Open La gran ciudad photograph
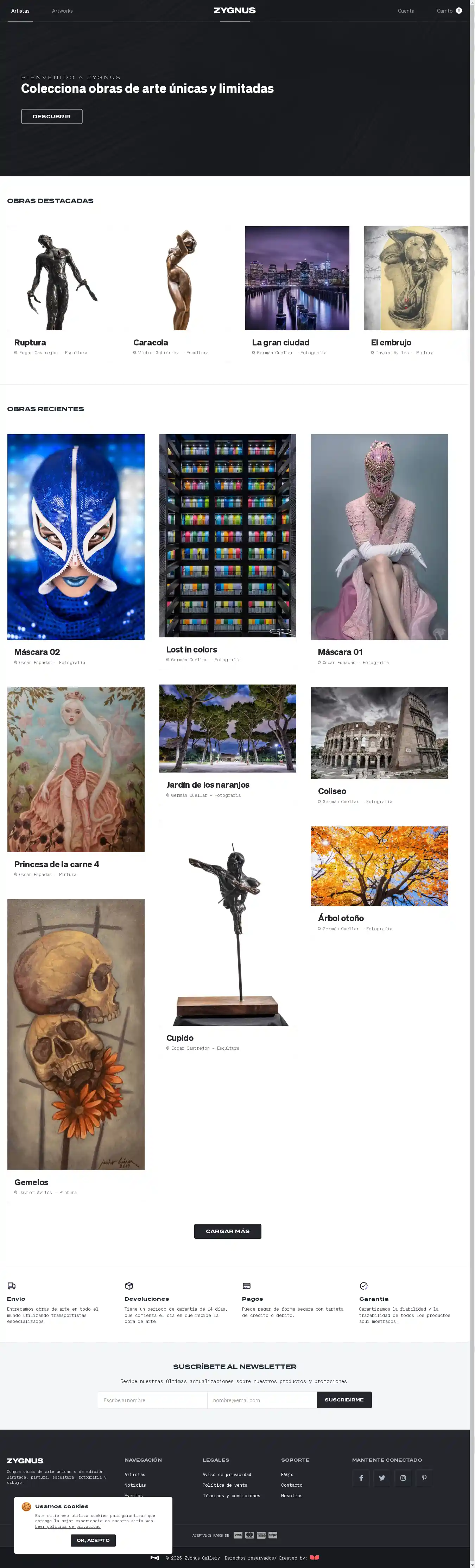475x1568 pixels. [297, 279]
